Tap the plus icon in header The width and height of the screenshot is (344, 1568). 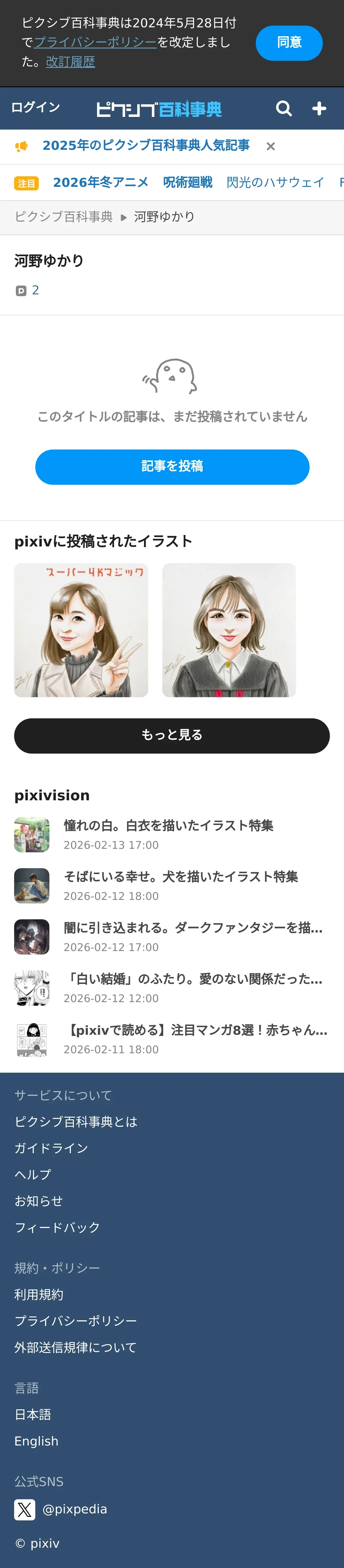[319, 108]
